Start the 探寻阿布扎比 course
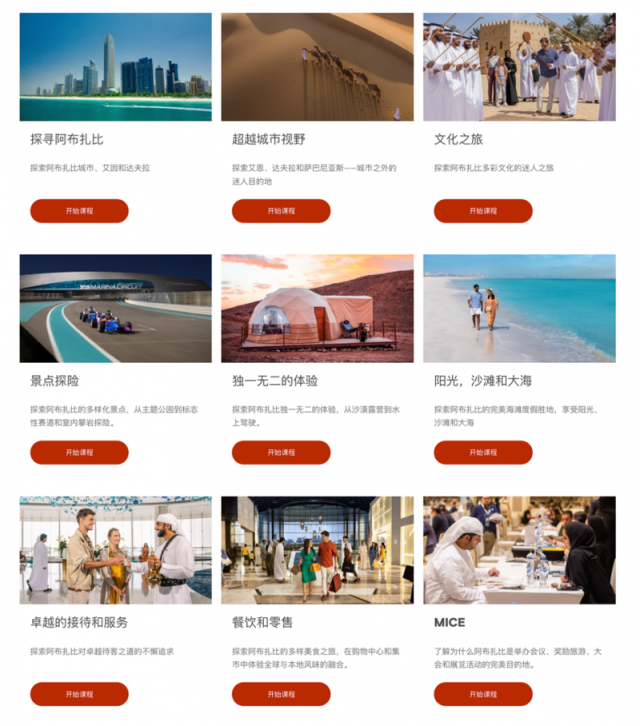Viewport: 640px width, 726px height. pyautogui.click(x=79, y=211)
